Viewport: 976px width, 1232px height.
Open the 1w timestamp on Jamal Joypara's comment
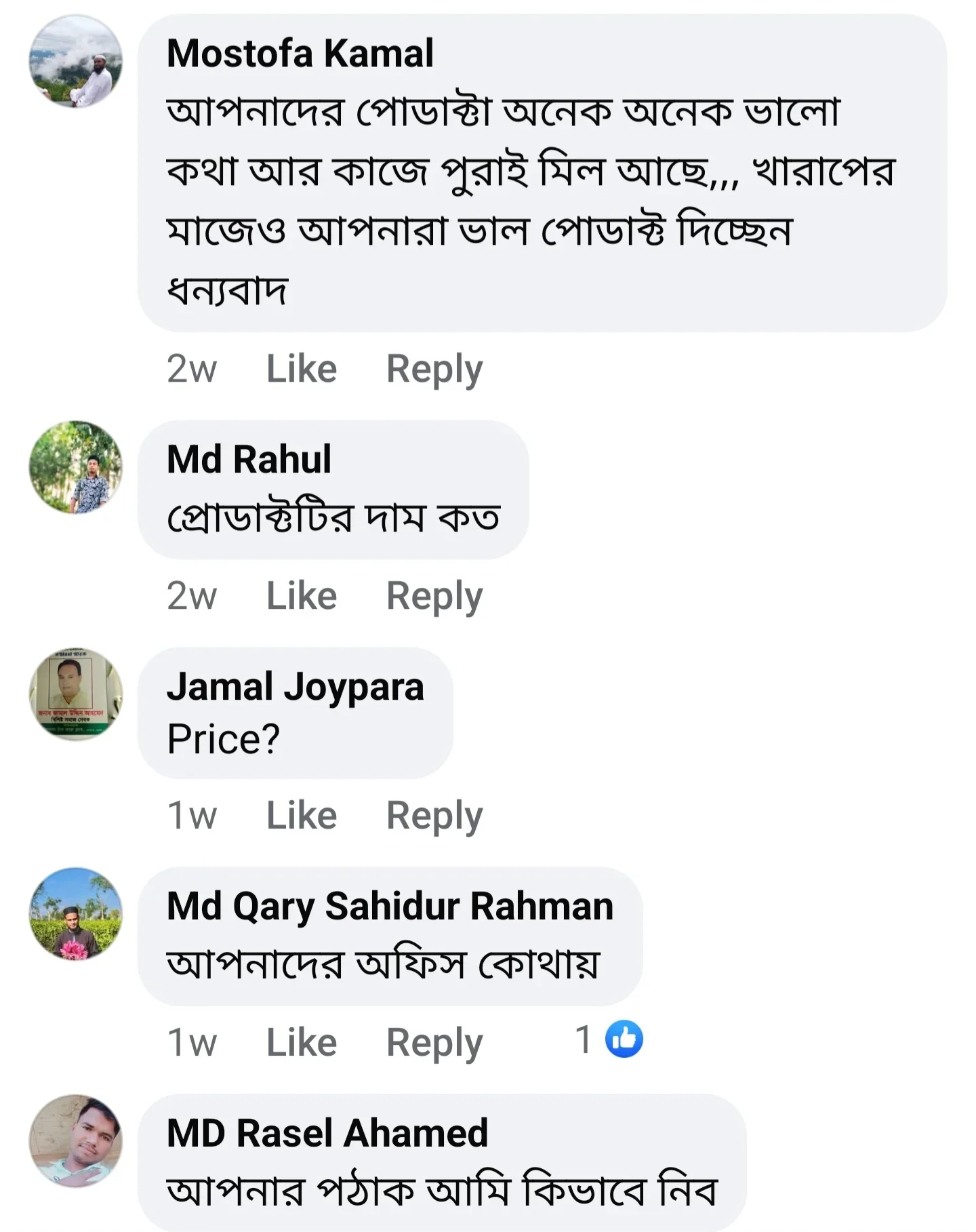[192, 815]
